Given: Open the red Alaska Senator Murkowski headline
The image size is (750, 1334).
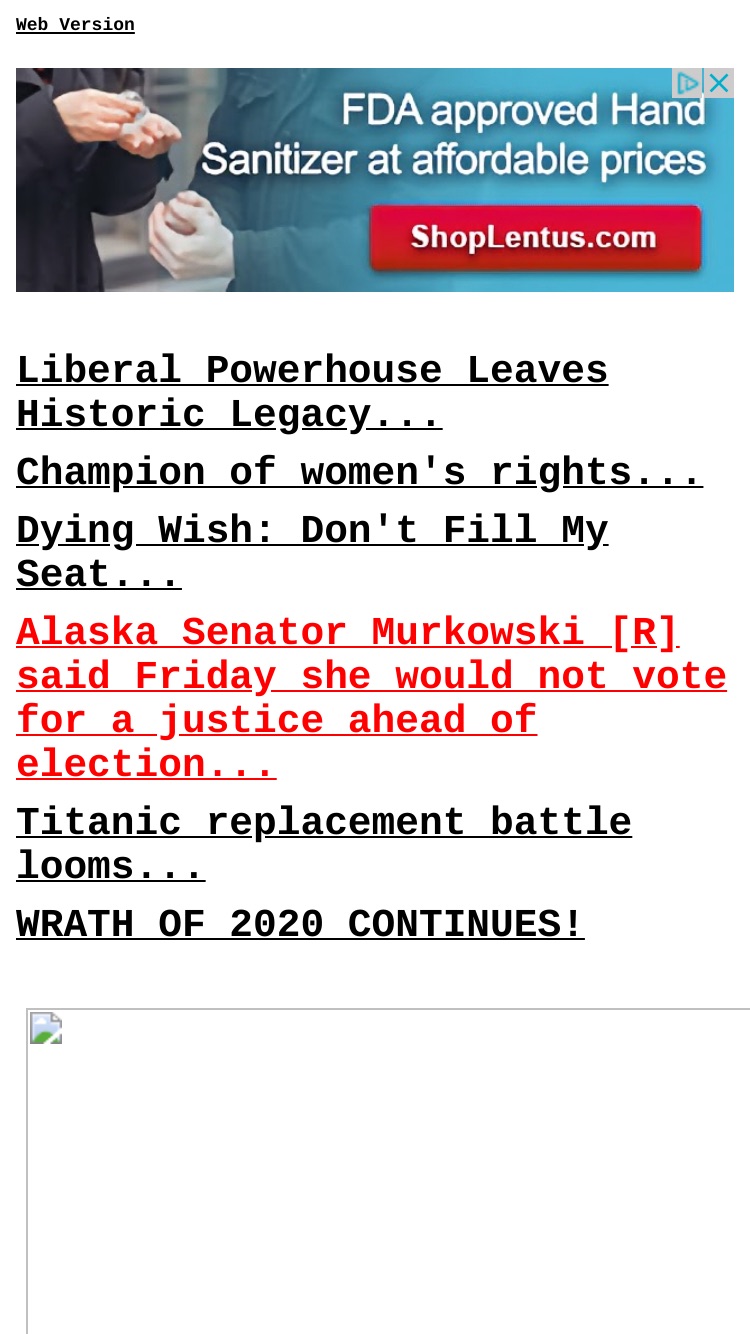Looking at the screenshot, I should pyautogui.click(x=371, y=699).
